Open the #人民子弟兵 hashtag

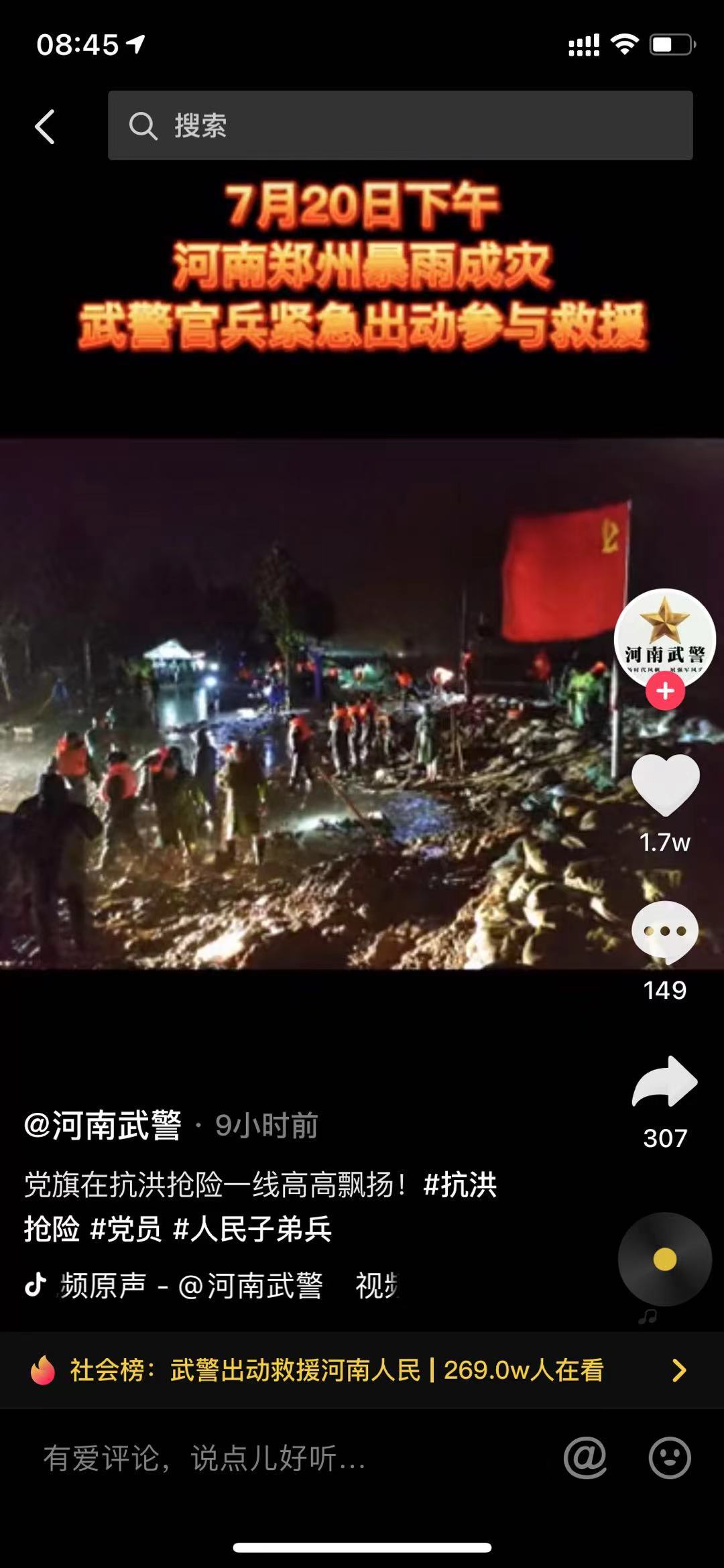click(x=252, y=1229)
